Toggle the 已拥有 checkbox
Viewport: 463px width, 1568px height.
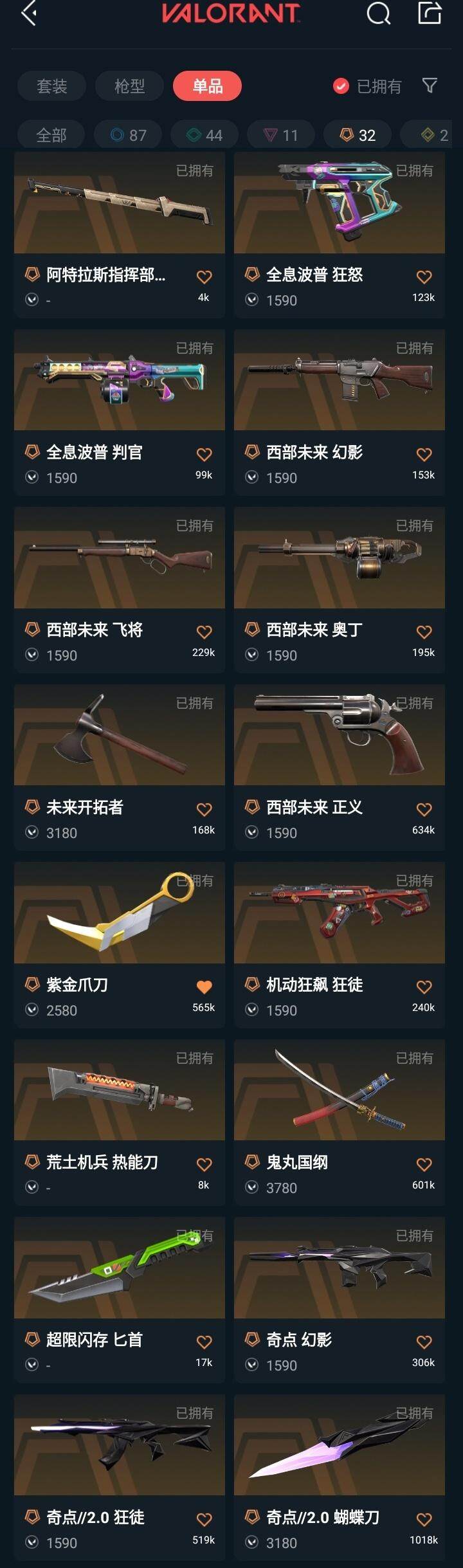click(x=341, y=86)
